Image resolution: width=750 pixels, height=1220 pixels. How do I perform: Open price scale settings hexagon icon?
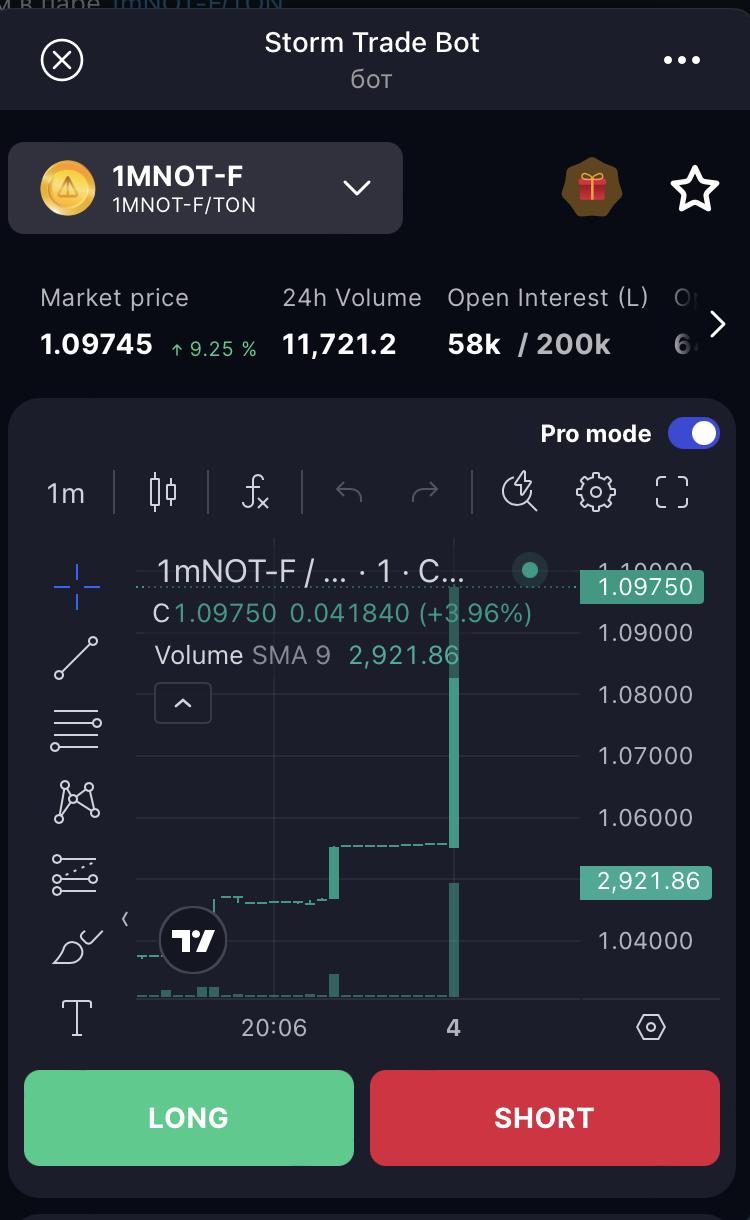pos(651,1027)
